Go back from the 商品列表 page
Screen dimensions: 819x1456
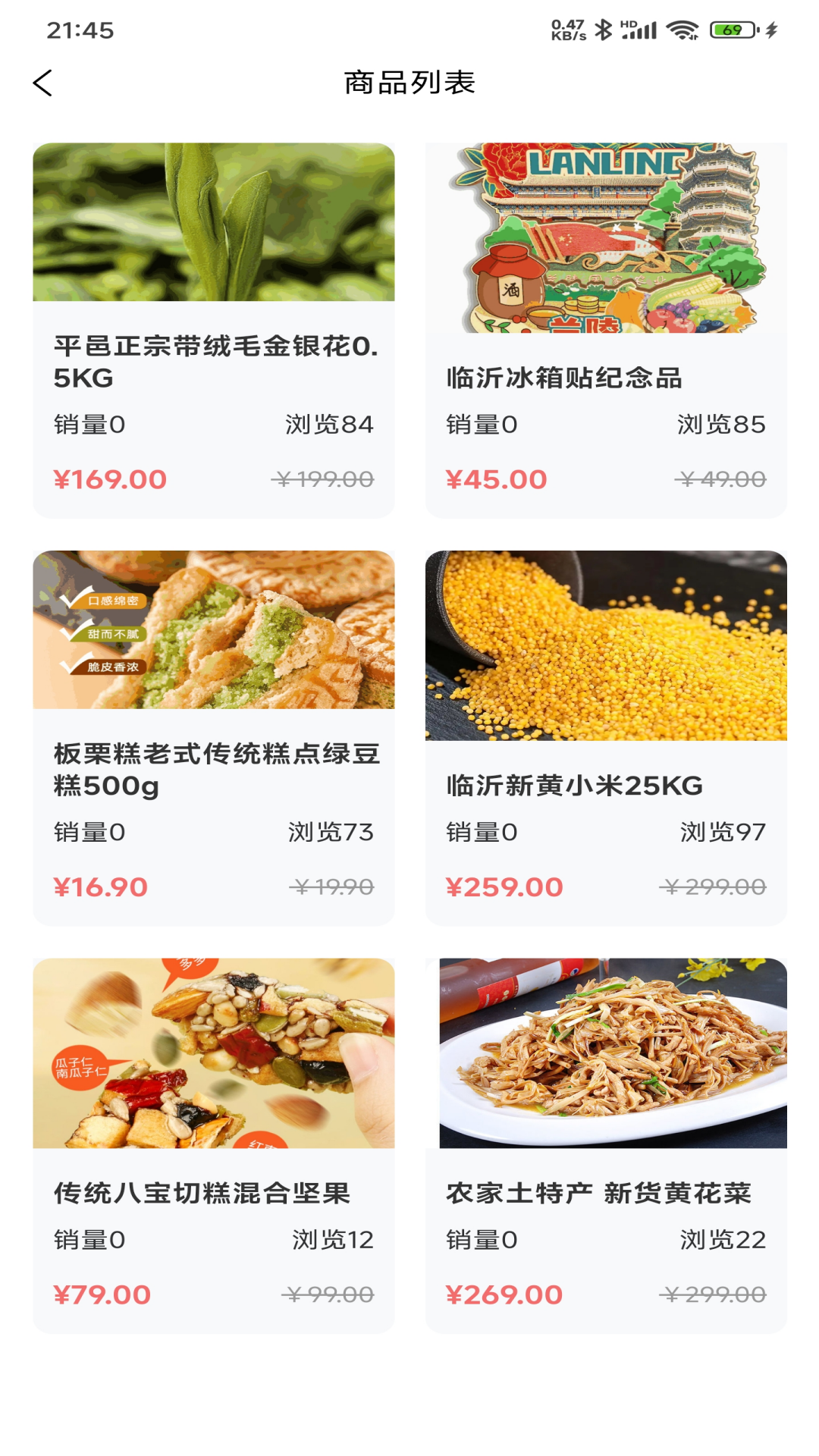point(43,83)
